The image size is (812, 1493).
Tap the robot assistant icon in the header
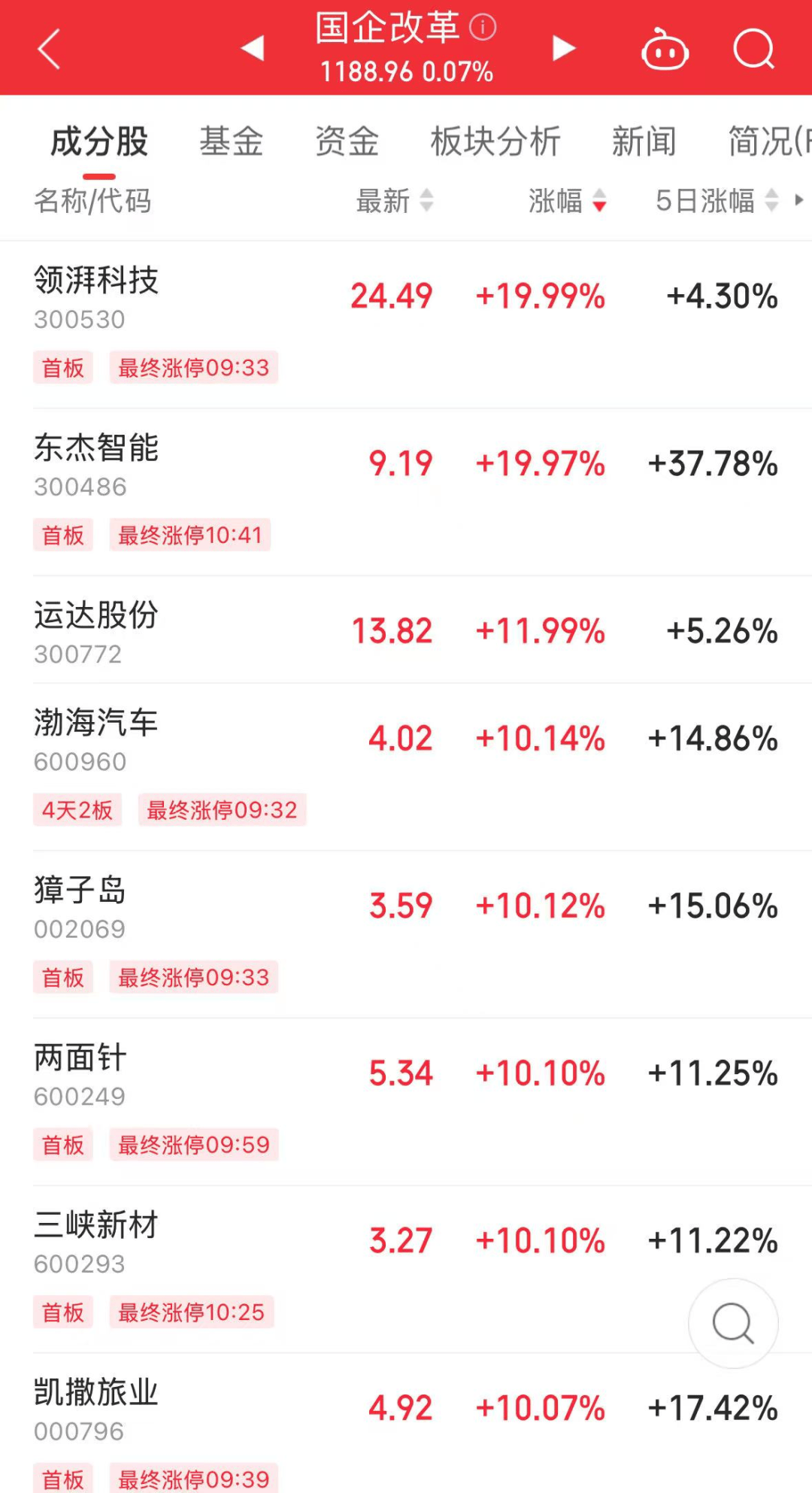point(666,48)
